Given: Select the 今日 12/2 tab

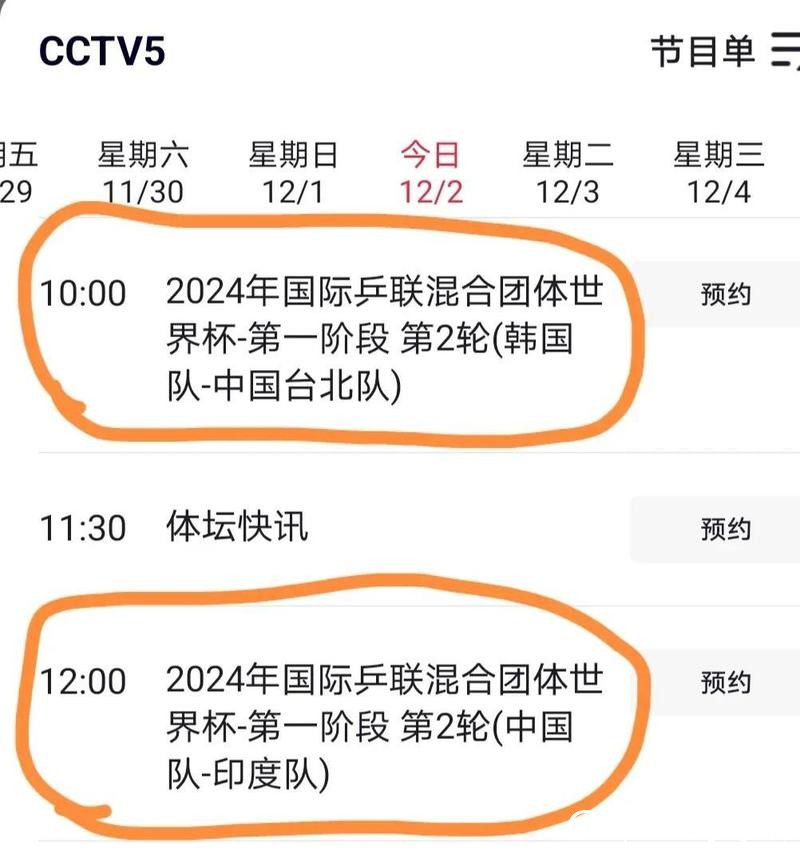Looking at the screenshot, I should (430, 165).
